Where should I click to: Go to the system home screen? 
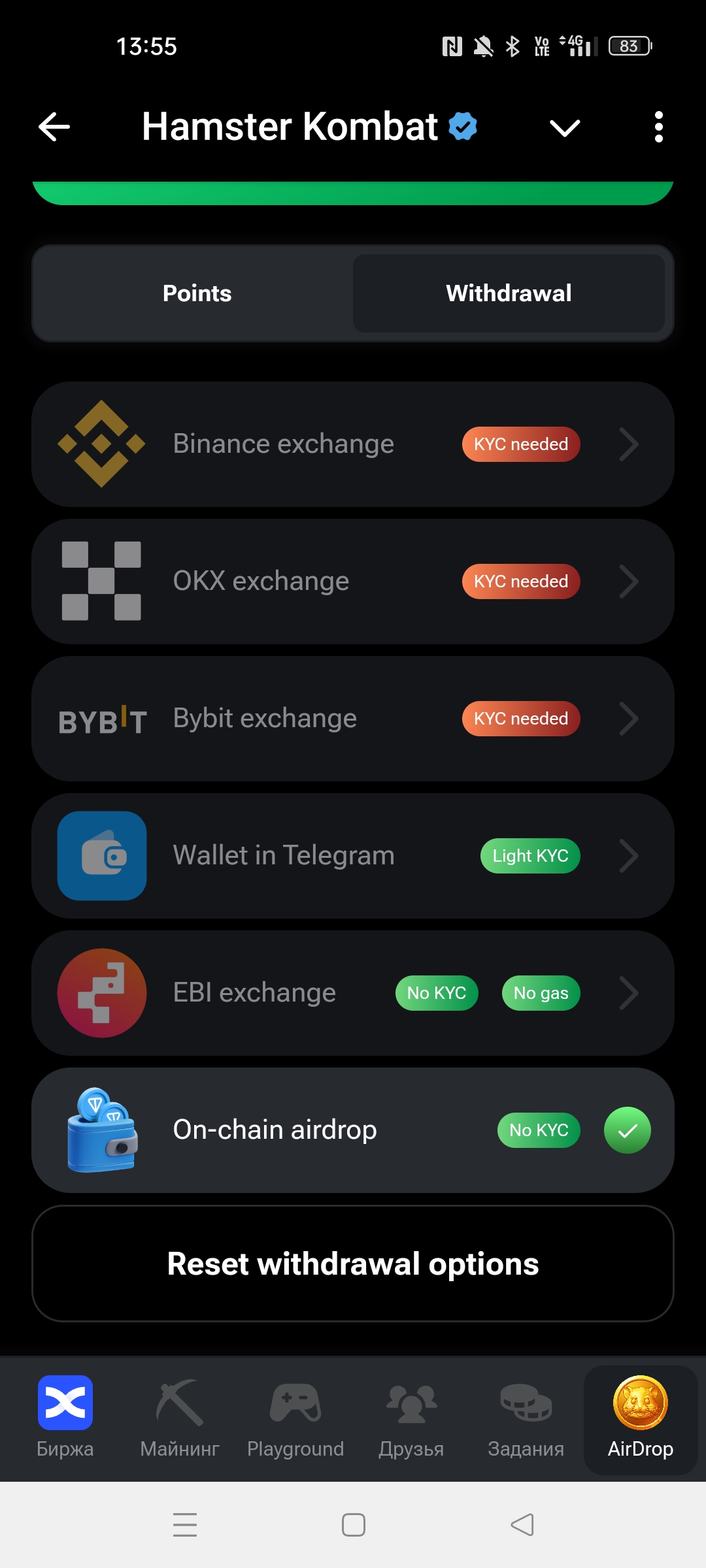(x=354, y=1525)
